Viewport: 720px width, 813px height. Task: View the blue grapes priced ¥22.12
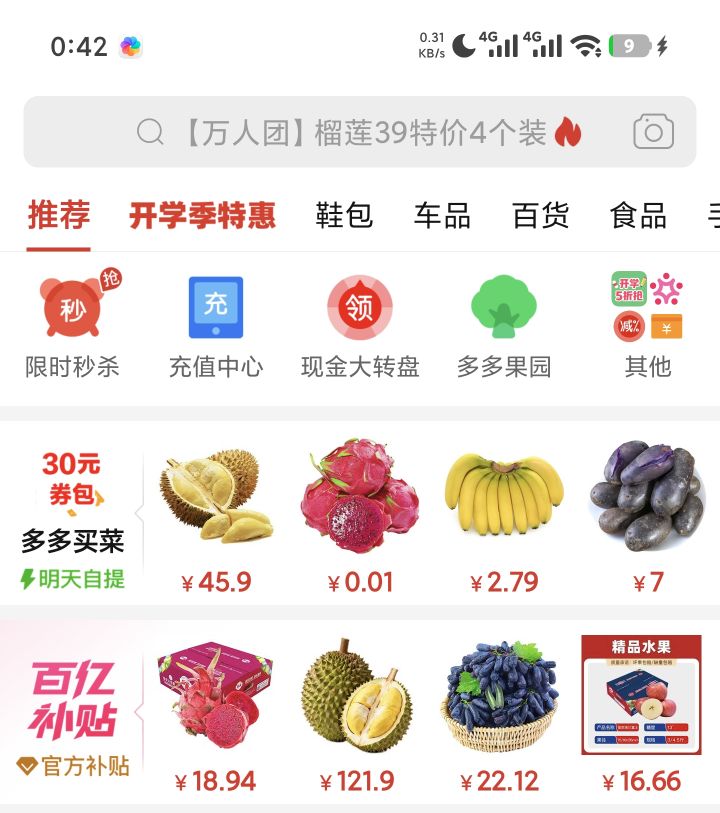click(500, 716)
